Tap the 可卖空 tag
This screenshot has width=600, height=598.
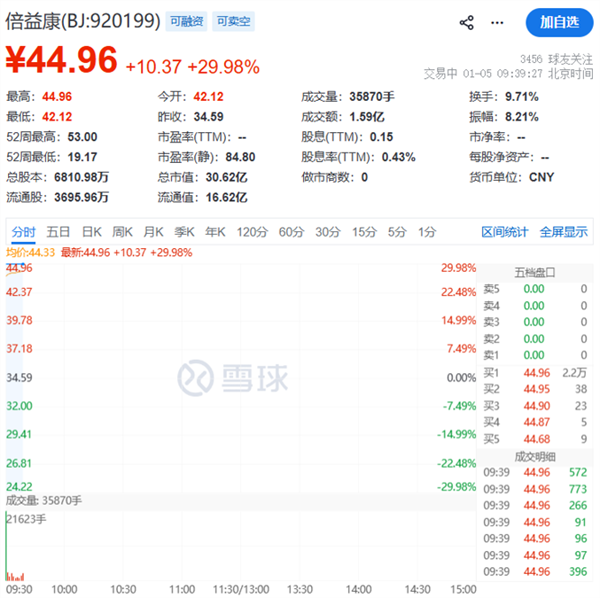(x=232, y=21)
